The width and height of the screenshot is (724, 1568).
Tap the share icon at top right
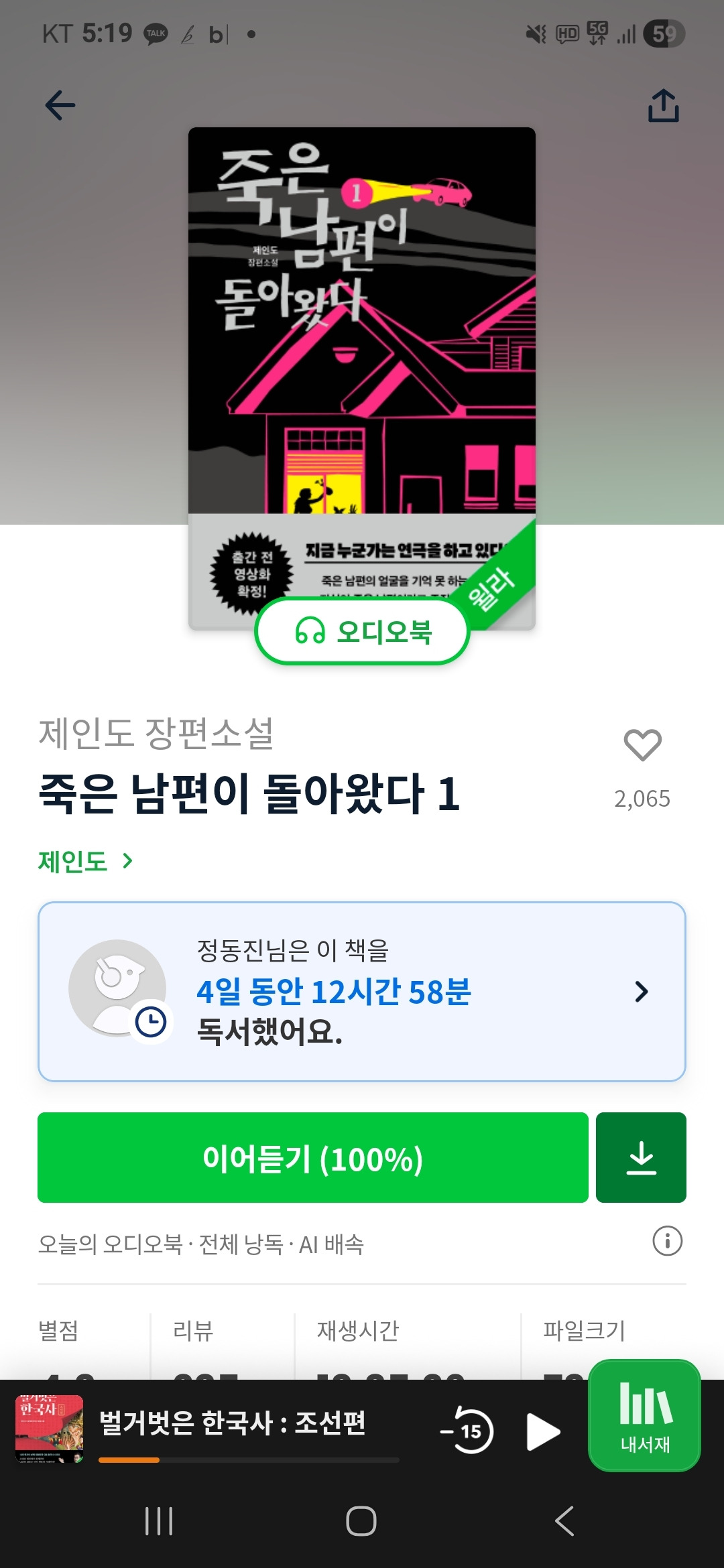(x=664, y=104)
